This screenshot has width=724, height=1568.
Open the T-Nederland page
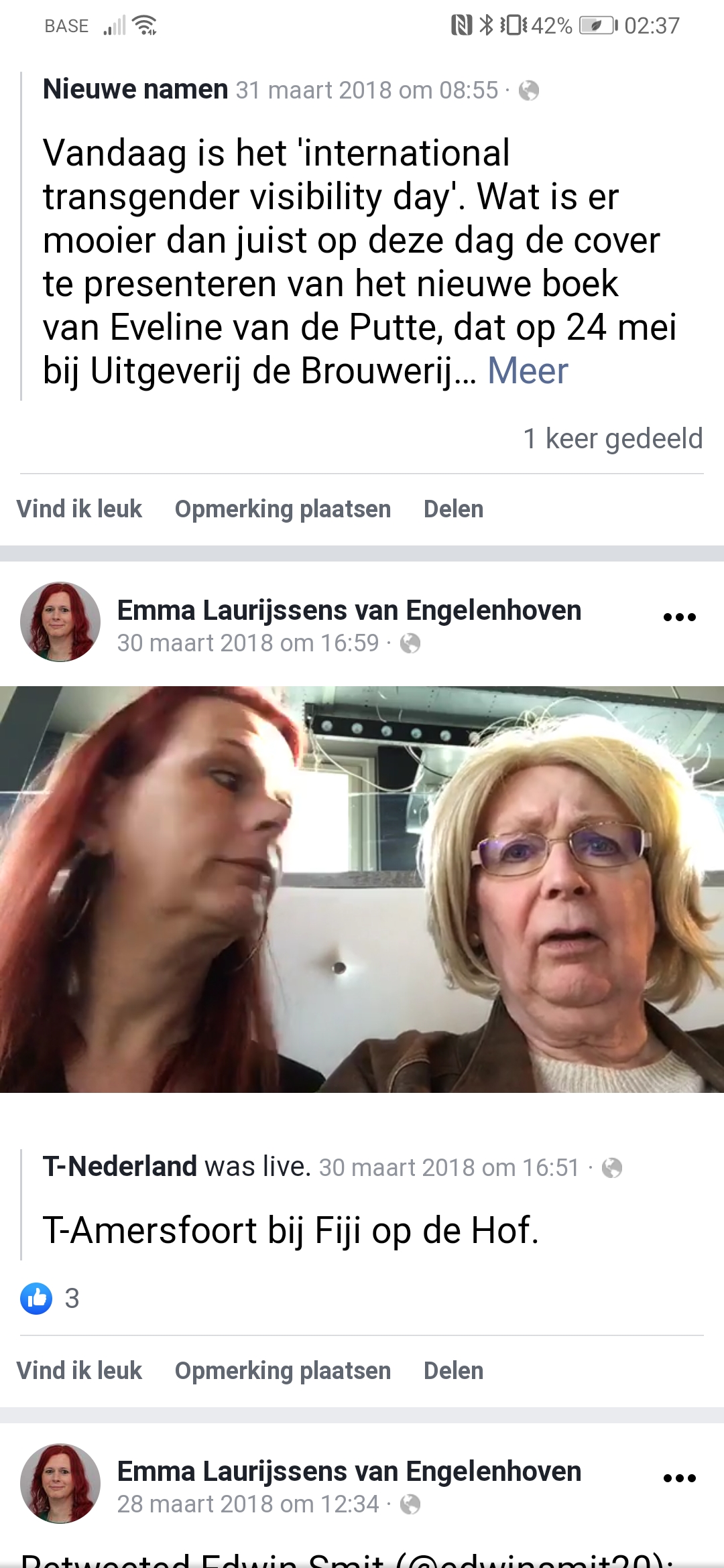(x=120, y=1167)
